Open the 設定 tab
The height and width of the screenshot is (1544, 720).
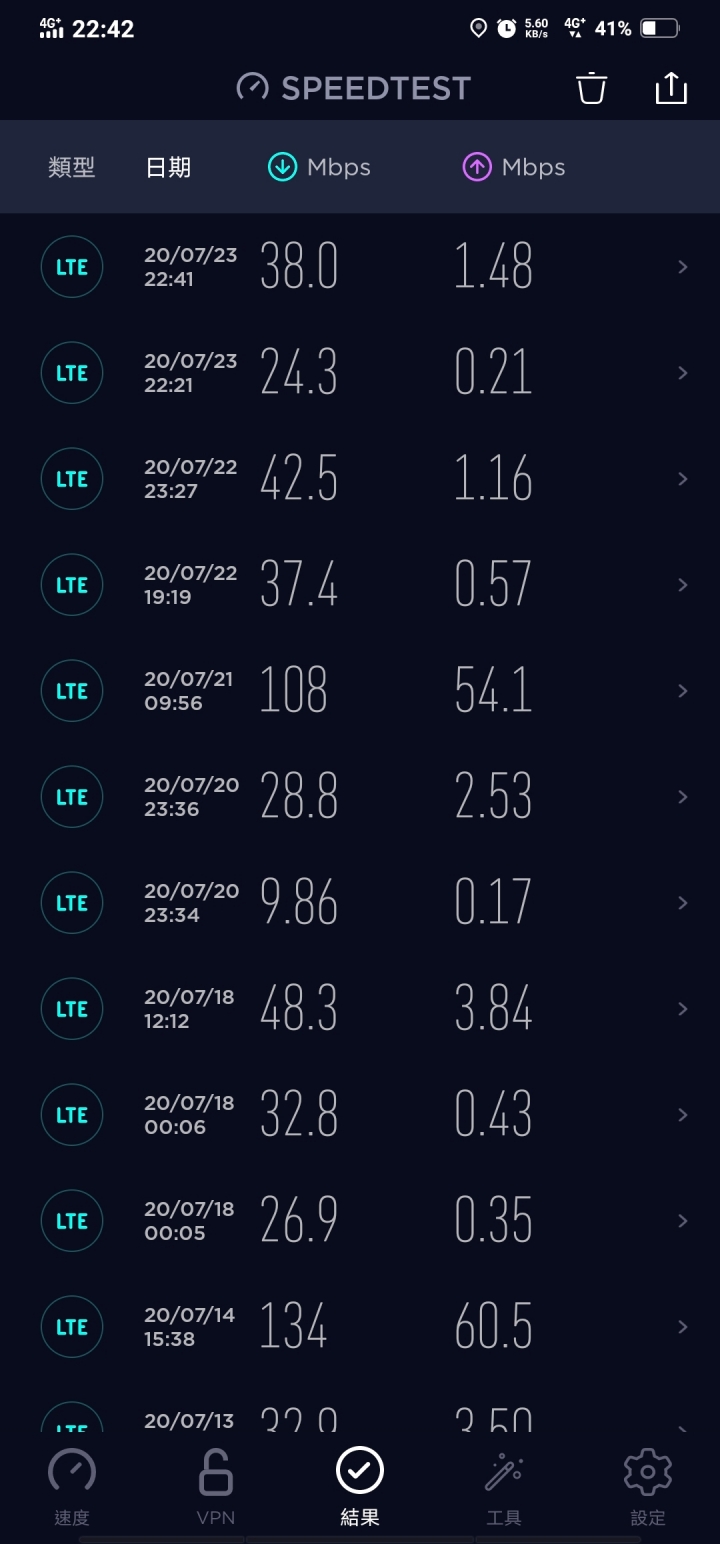(648, 1486)
